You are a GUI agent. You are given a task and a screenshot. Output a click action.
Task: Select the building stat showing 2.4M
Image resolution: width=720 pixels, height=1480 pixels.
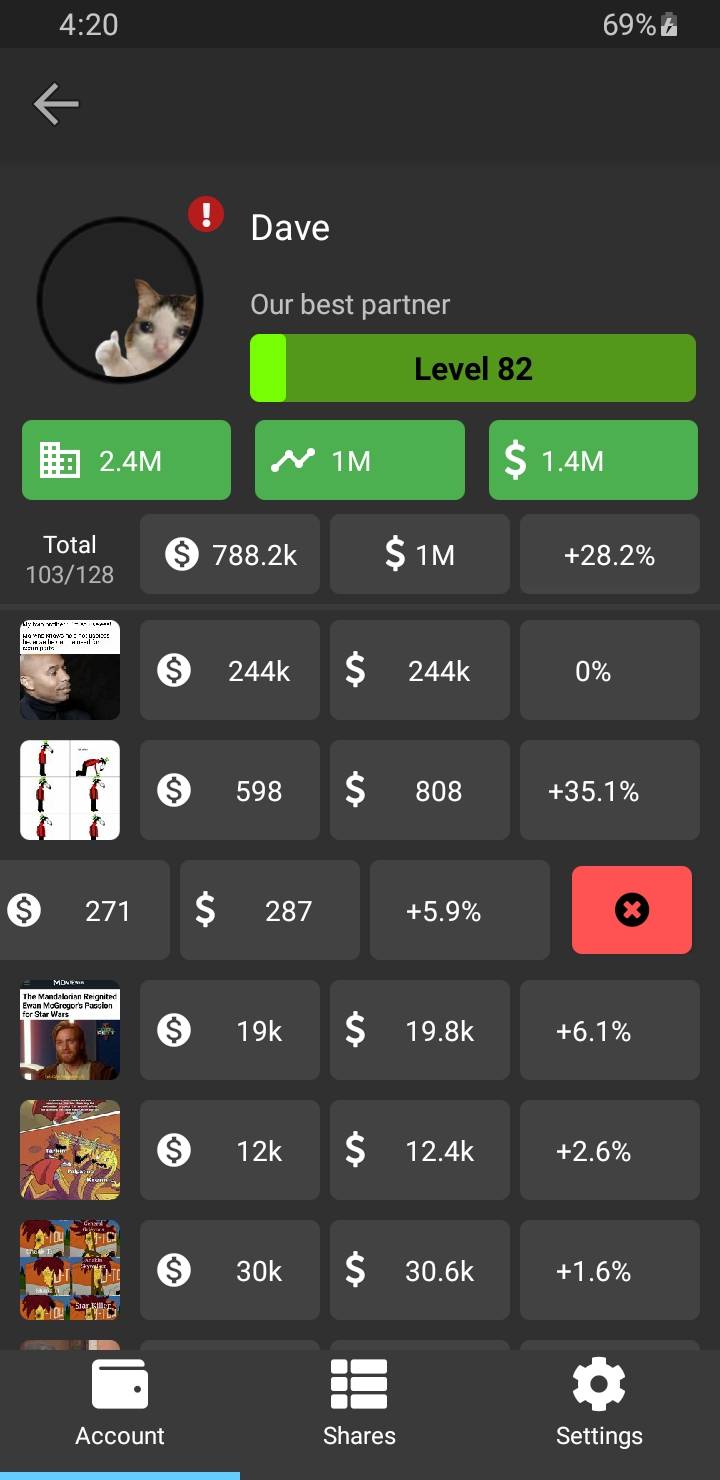click(x=126, y=460)
